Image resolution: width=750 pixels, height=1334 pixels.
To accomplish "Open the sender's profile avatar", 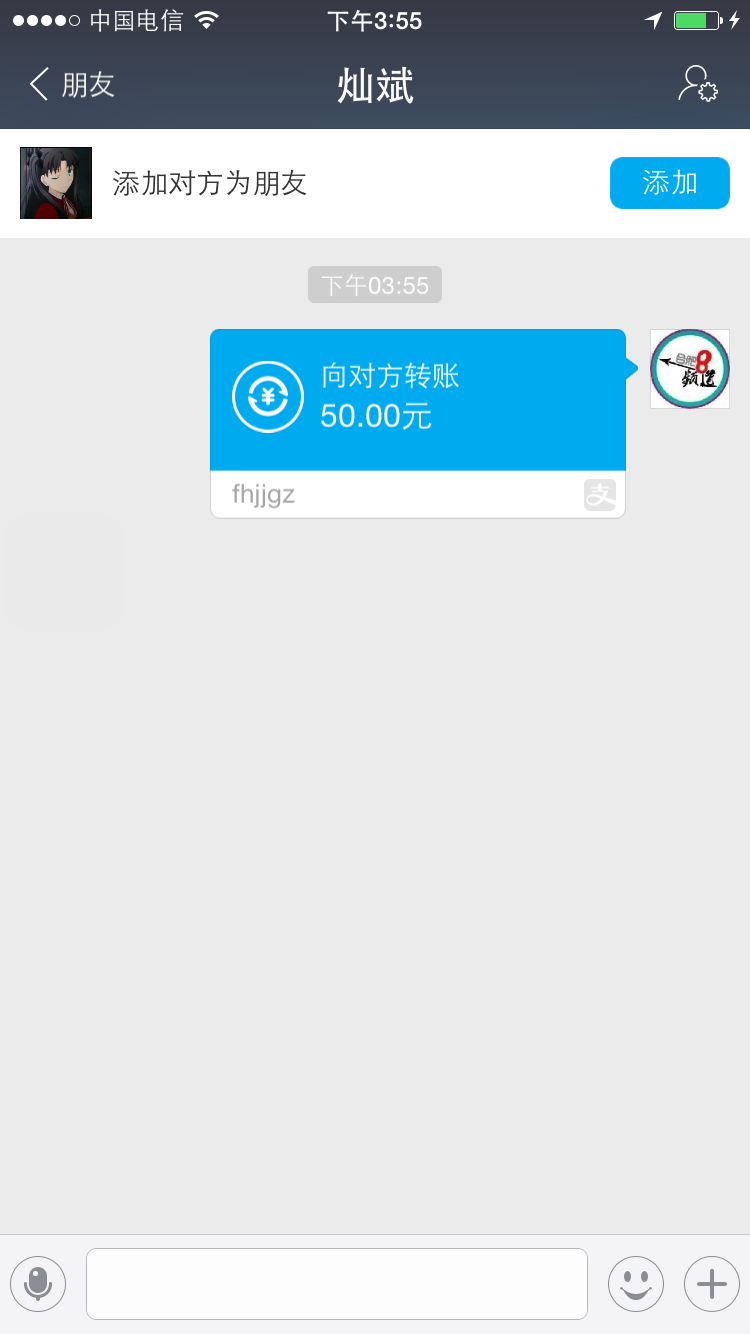I will pyautogui.click(x=689, y=369).
